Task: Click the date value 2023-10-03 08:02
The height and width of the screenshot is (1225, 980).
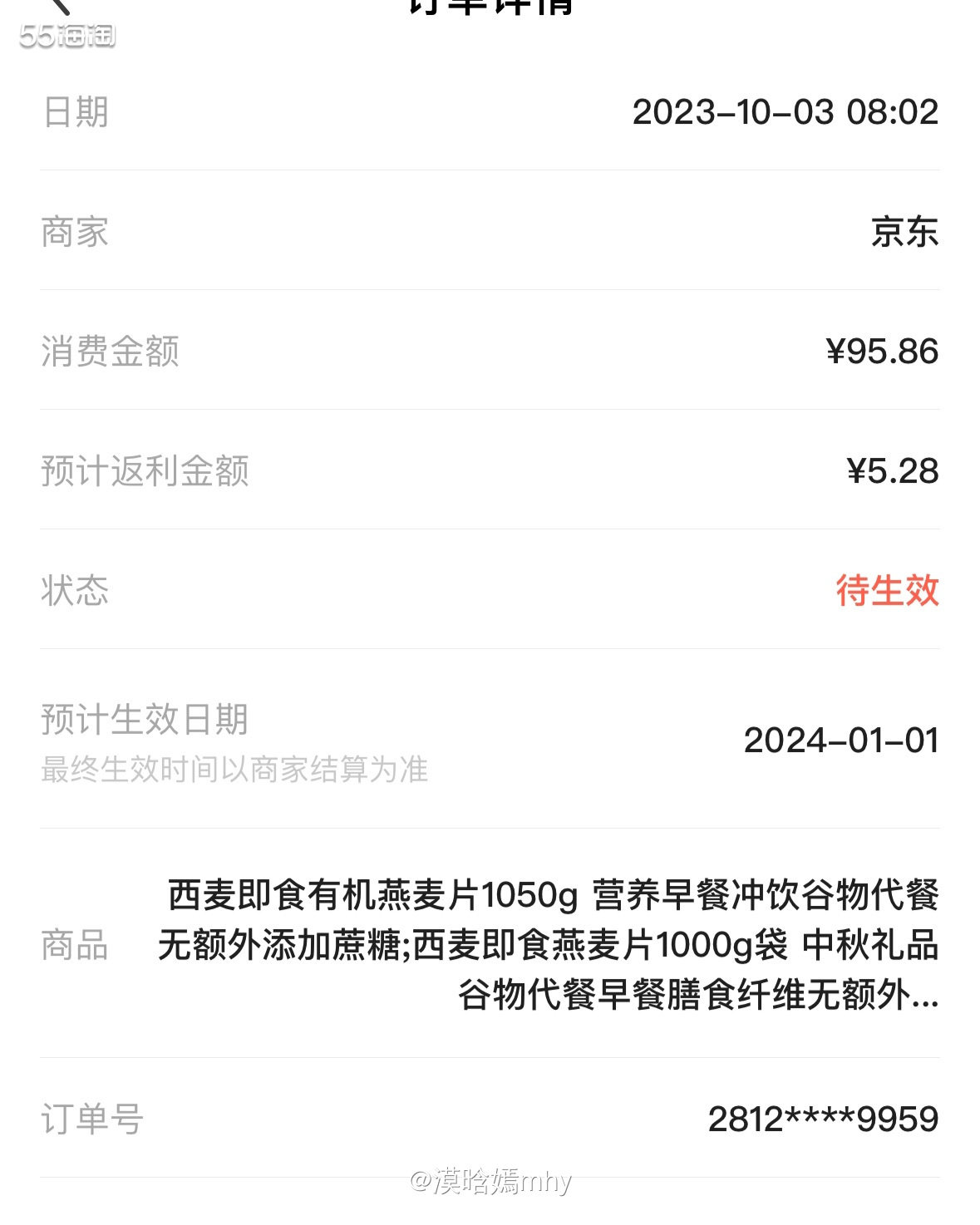Action: coord(785,114)
